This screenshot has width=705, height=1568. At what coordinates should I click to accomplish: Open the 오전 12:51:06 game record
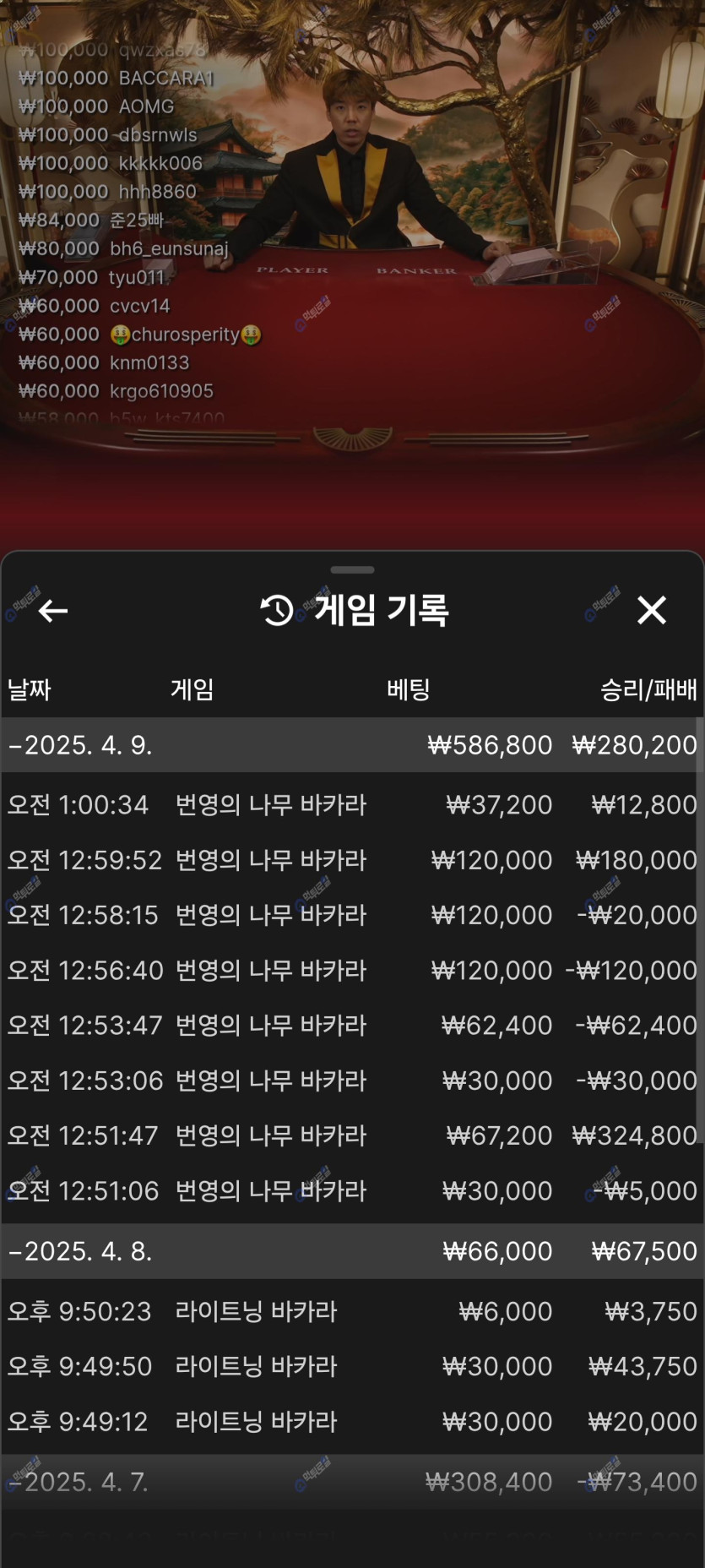click(x=352, y=1190)
